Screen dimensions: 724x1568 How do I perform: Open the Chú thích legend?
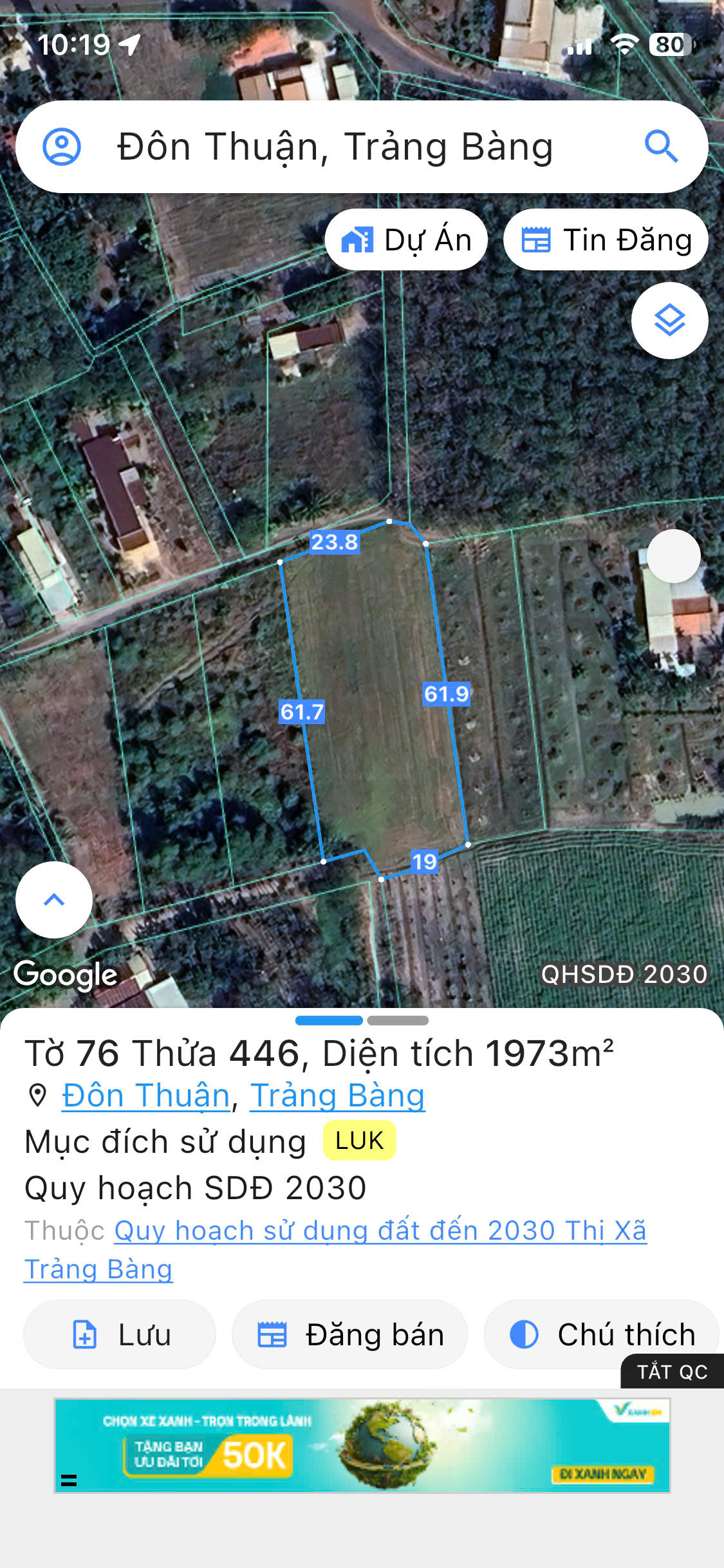coord(602,1334)
